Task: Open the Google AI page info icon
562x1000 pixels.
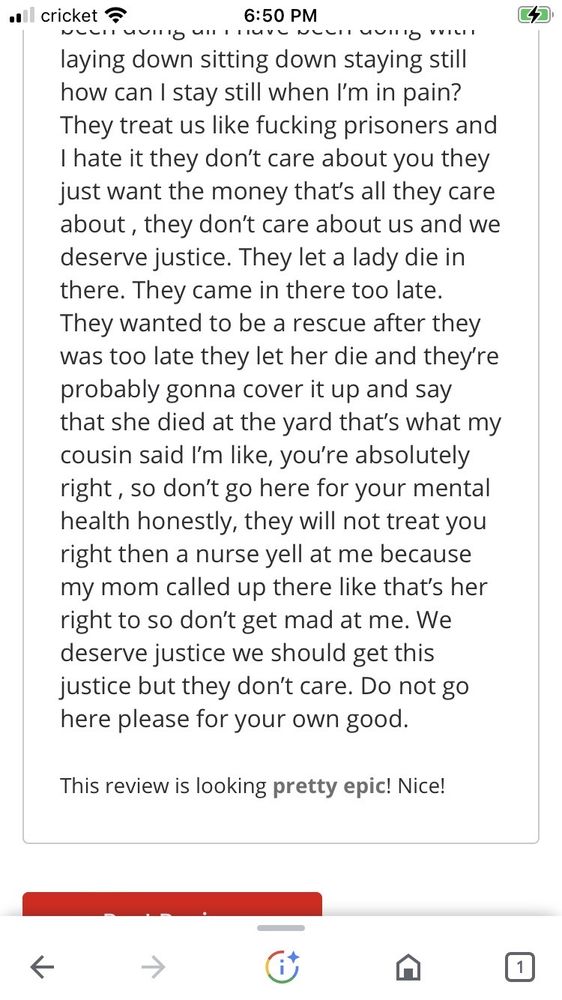Action: [x=281, y=967]
